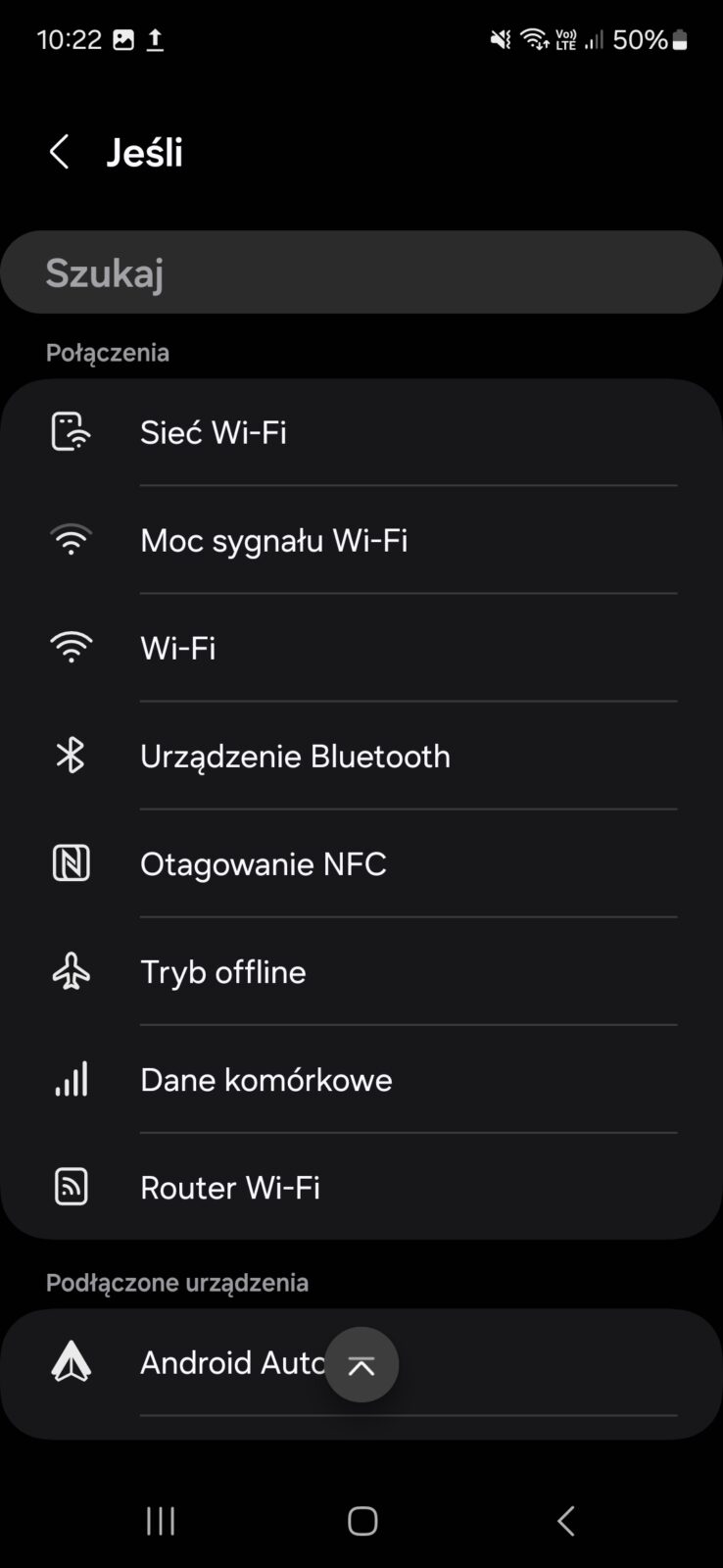Open the Router Wi-Fi condition
Screen dimensions: 723x1568
point(361,1187)
